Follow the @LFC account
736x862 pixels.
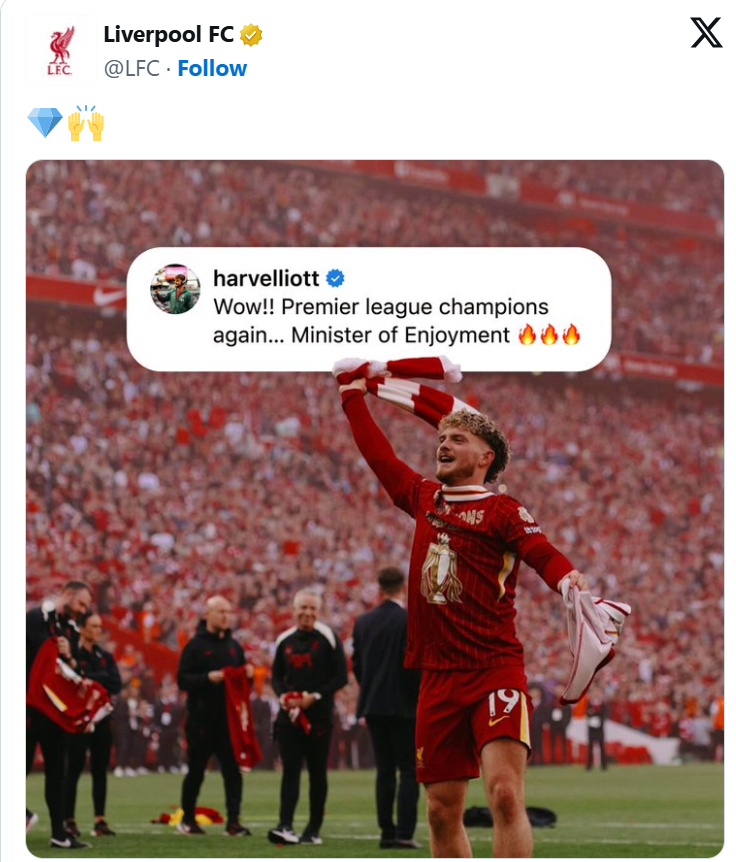point(212,68)
